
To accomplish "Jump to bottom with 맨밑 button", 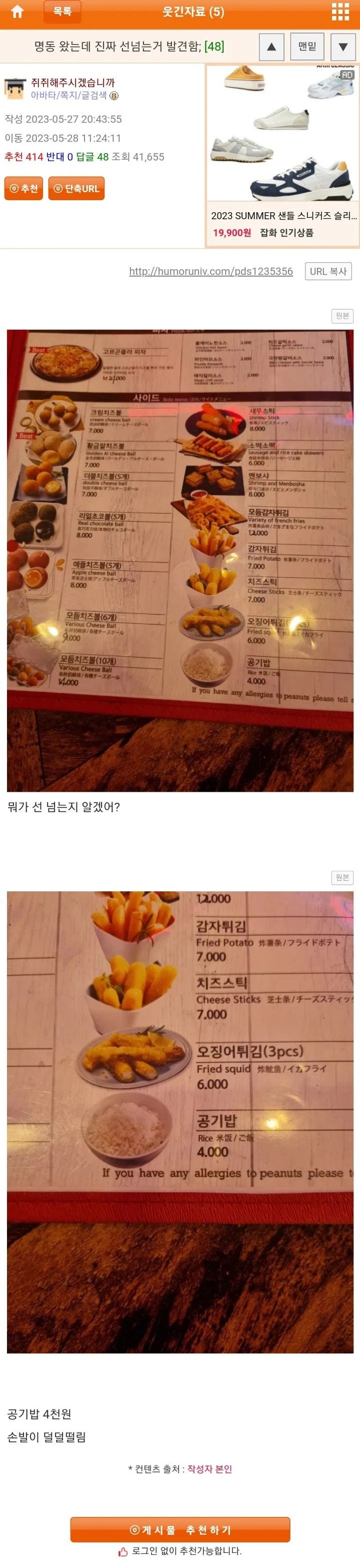I will 307,47.
